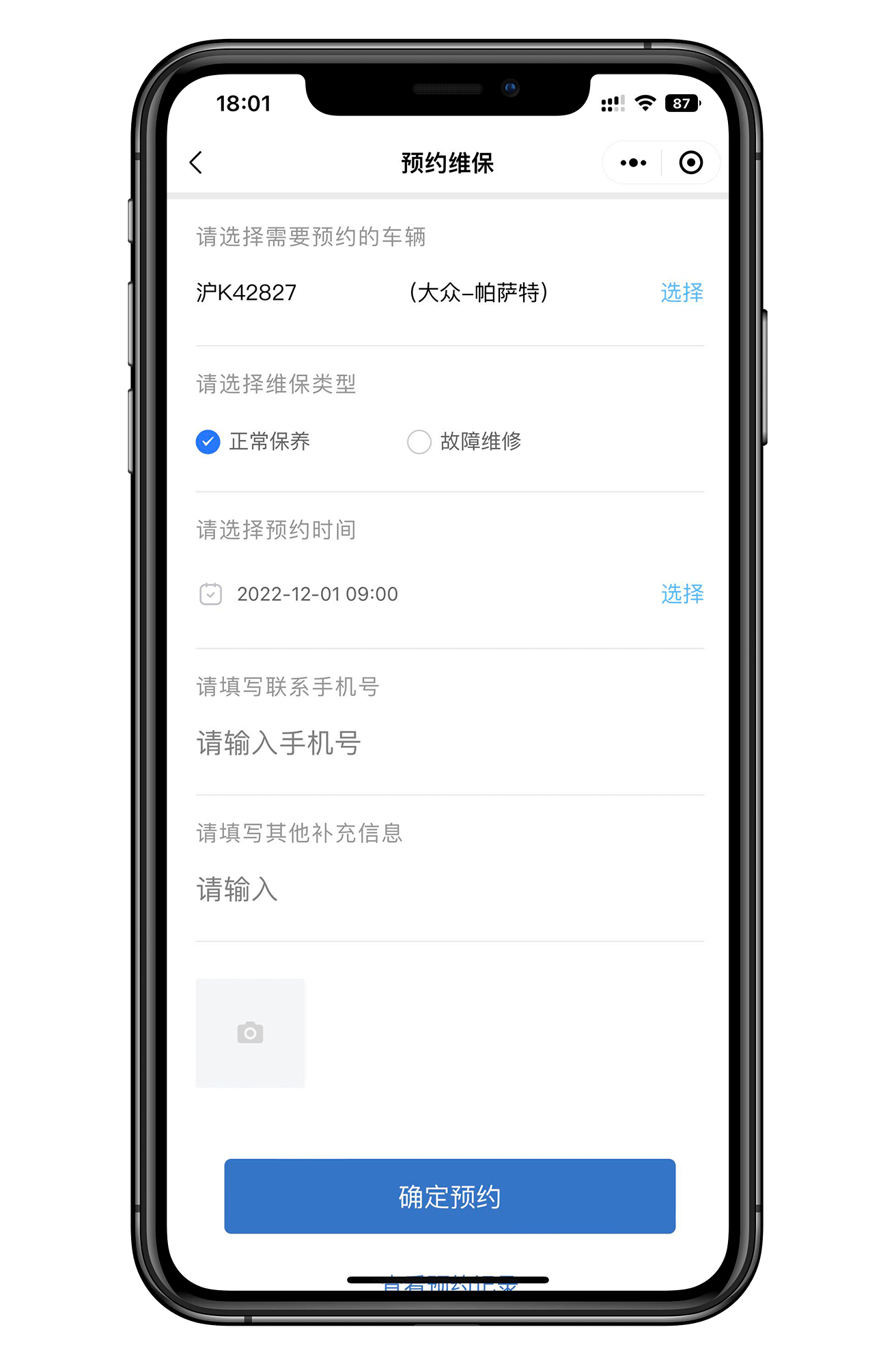Confirm booking with 确定预约 button
The width and height of the screenshot is (896, 1366).
point(449,1196)
